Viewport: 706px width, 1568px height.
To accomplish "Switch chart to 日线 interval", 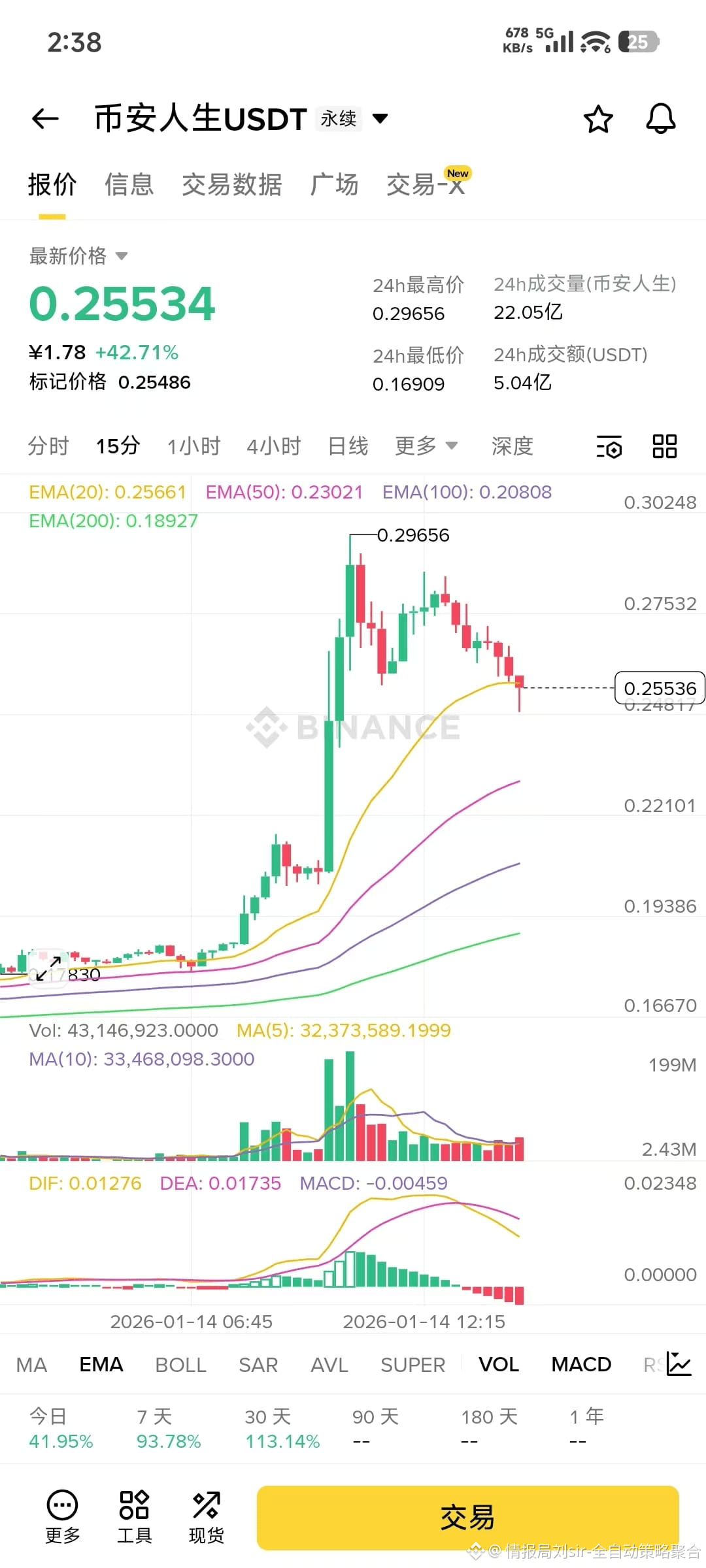I will [348, 446].
